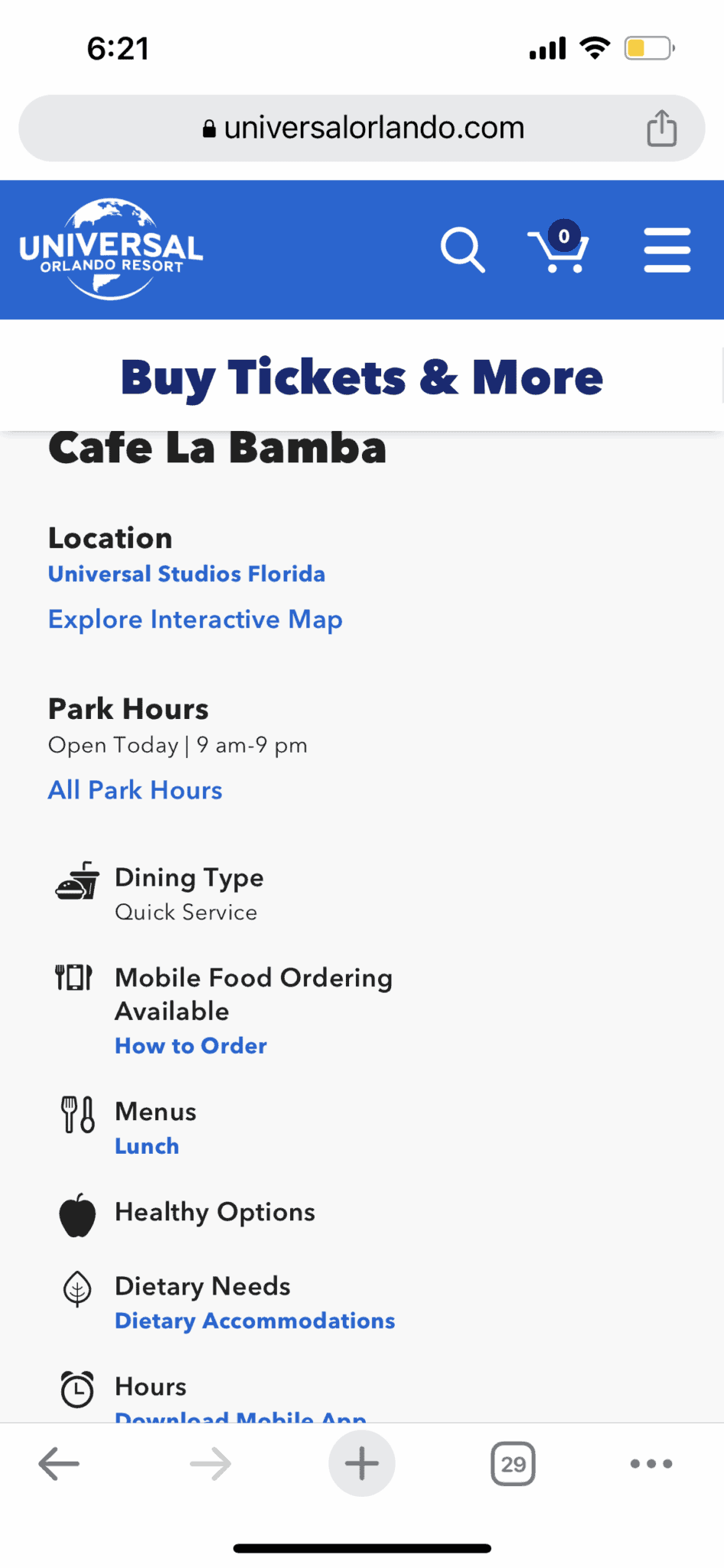Explore Interactive Map link
Image resolution: width=724 pixels, height=1568 pixels.
(x=195, y=619)
